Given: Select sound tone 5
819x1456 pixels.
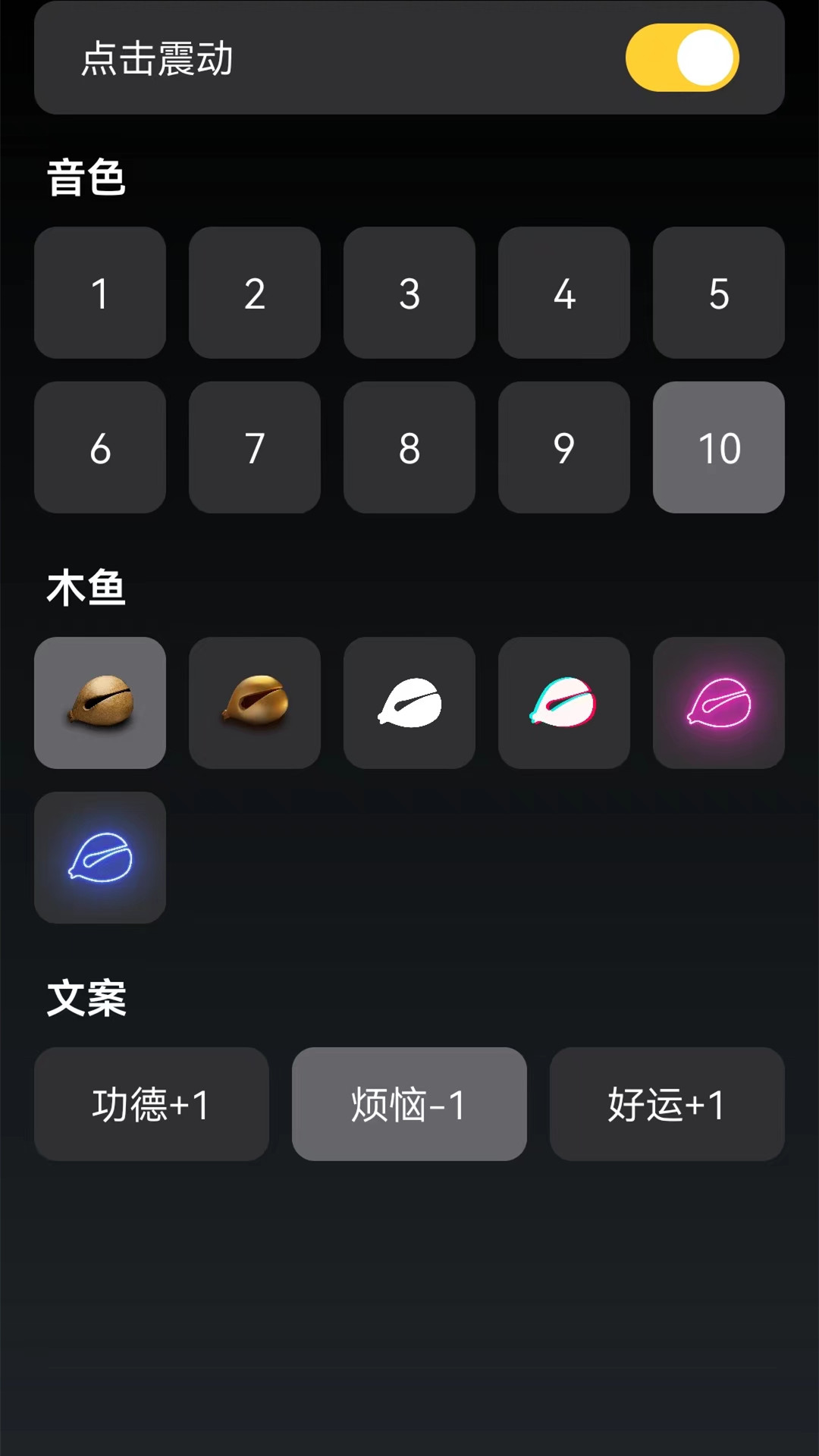Looking at the screenshot, I should tap(719, 293).
